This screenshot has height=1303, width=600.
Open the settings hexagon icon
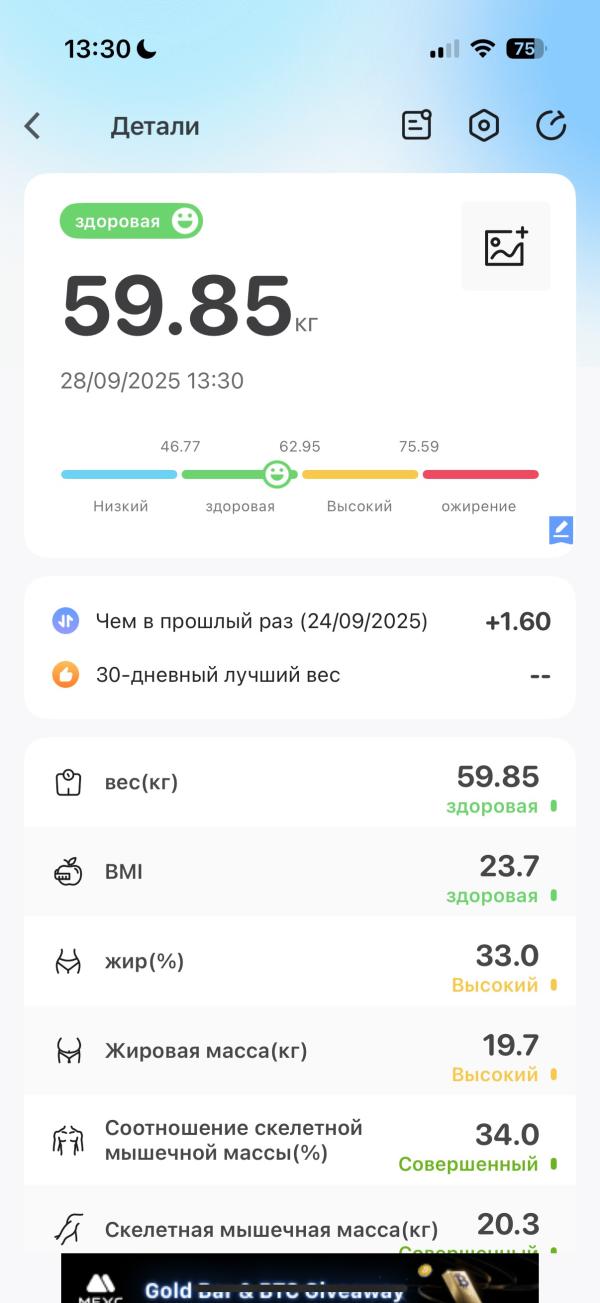[x=484, y=126]
